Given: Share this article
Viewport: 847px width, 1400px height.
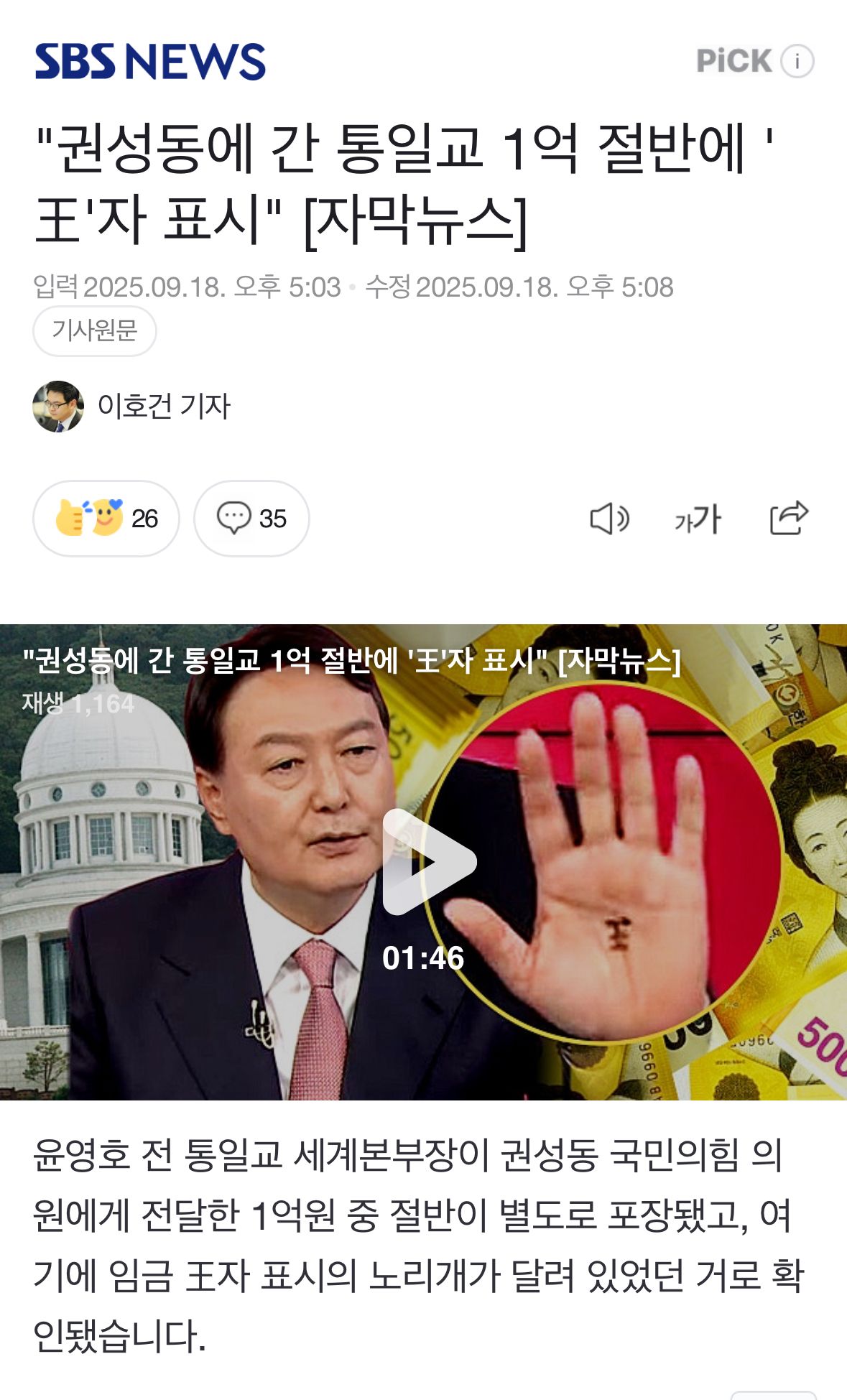Looking at the screenshot, I should coord(788,518).
